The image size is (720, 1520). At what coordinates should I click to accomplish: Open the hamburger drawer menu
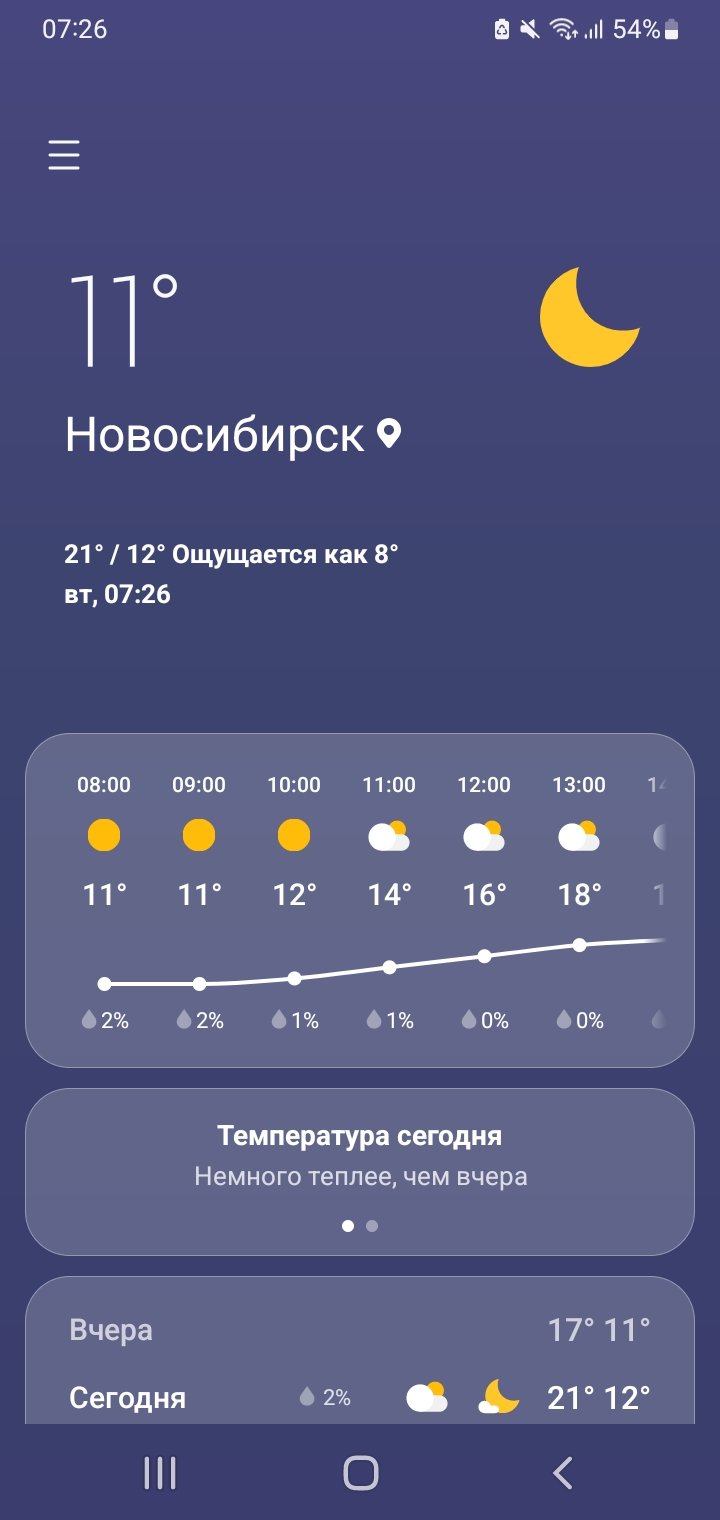coord(64,156)
